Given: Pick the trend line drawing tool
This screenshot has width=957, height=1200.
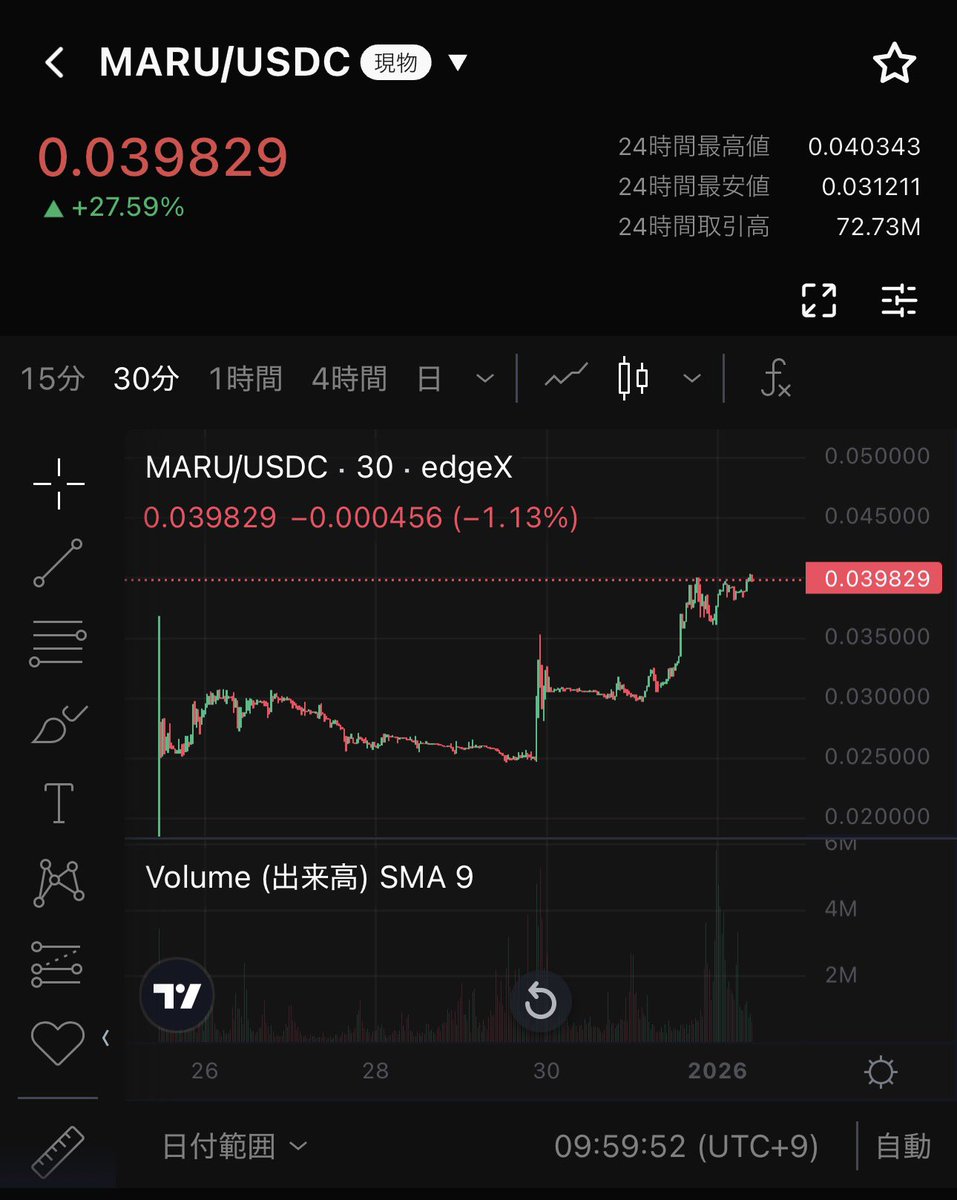Looking at the screenshot, I should [58, 562].
